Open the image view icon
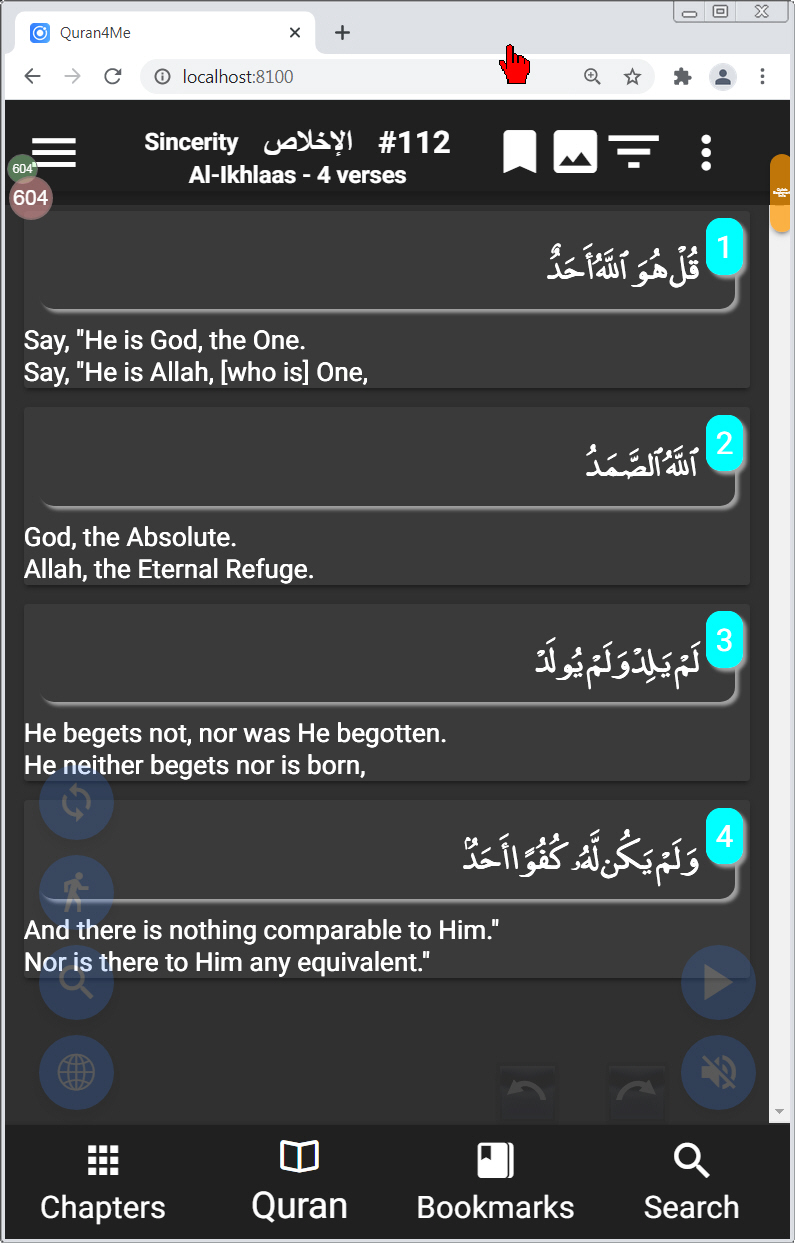 click(575, 152)
